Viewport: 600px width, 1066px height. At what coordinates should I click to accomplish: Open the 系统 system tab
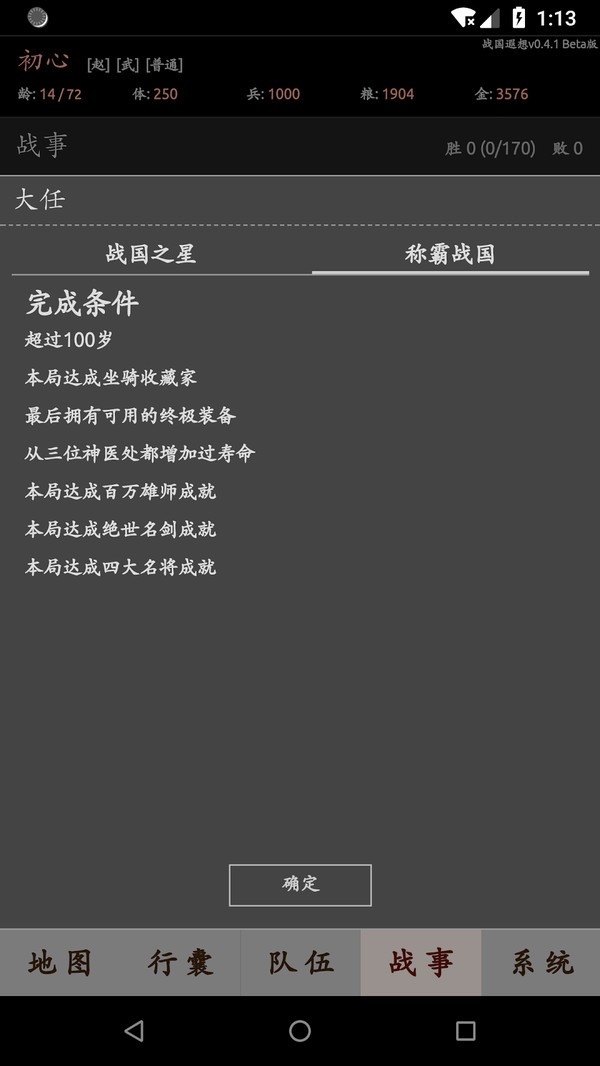point(541,963)
